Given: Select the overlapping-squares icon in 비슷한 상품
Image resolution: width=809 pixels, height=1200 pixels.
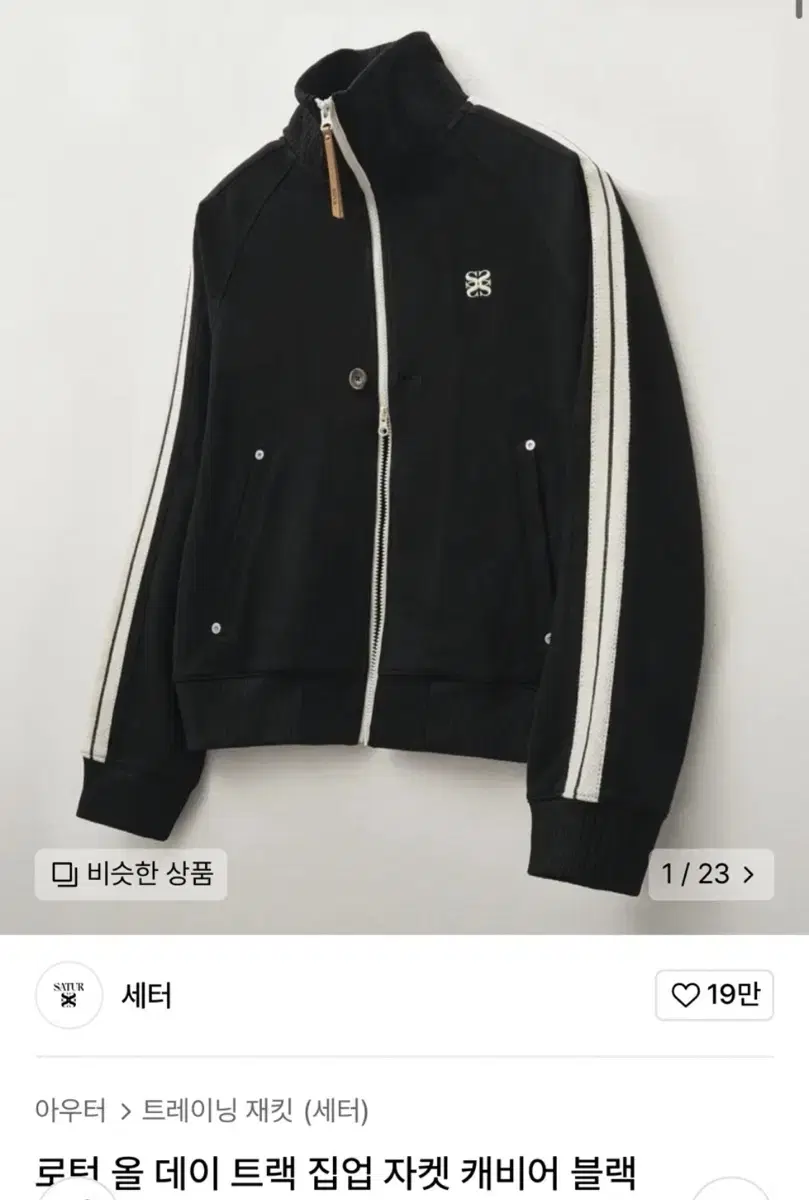Looking at the screenshot, I should click(64, 875).
